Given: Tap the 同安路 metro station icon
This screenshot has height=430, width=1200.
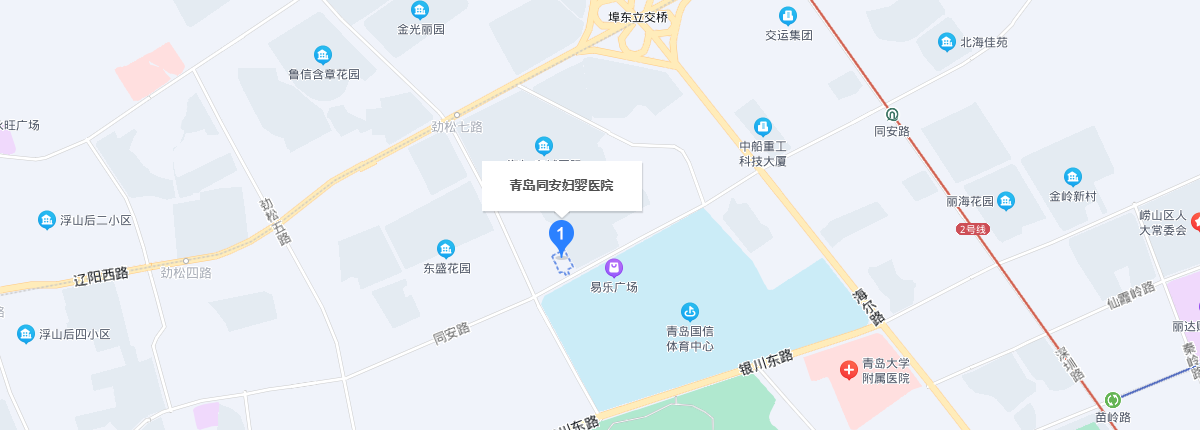Looking at the screenshot, I should [891, 113].
